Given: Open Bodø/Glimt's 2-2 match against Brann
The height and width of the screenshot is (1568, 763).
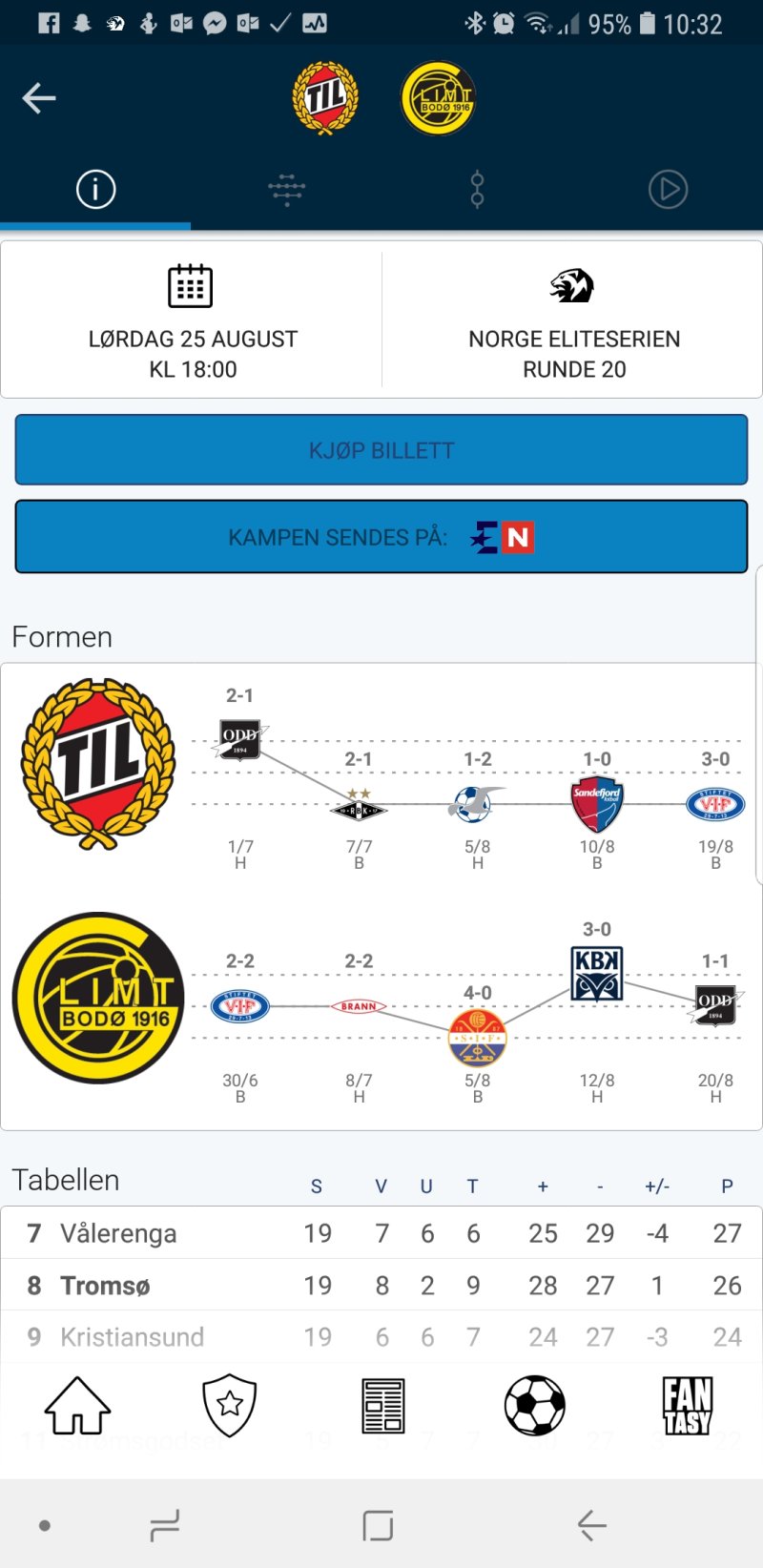Looking at the screenshot, I should coord(359,1006).
